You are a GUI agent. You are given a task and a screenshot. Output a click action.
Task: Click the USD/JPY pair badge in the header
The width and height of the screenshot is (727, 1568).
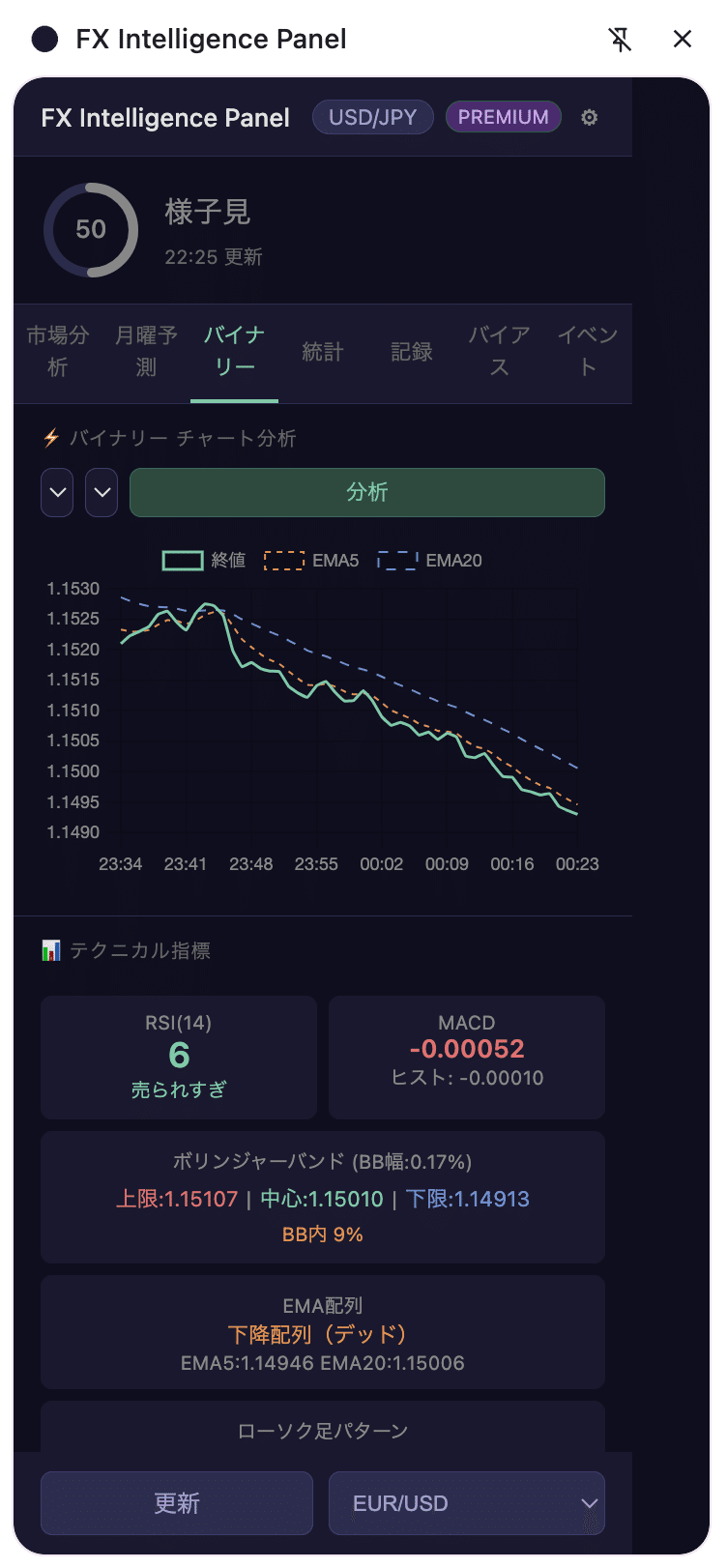pos(372,117)
